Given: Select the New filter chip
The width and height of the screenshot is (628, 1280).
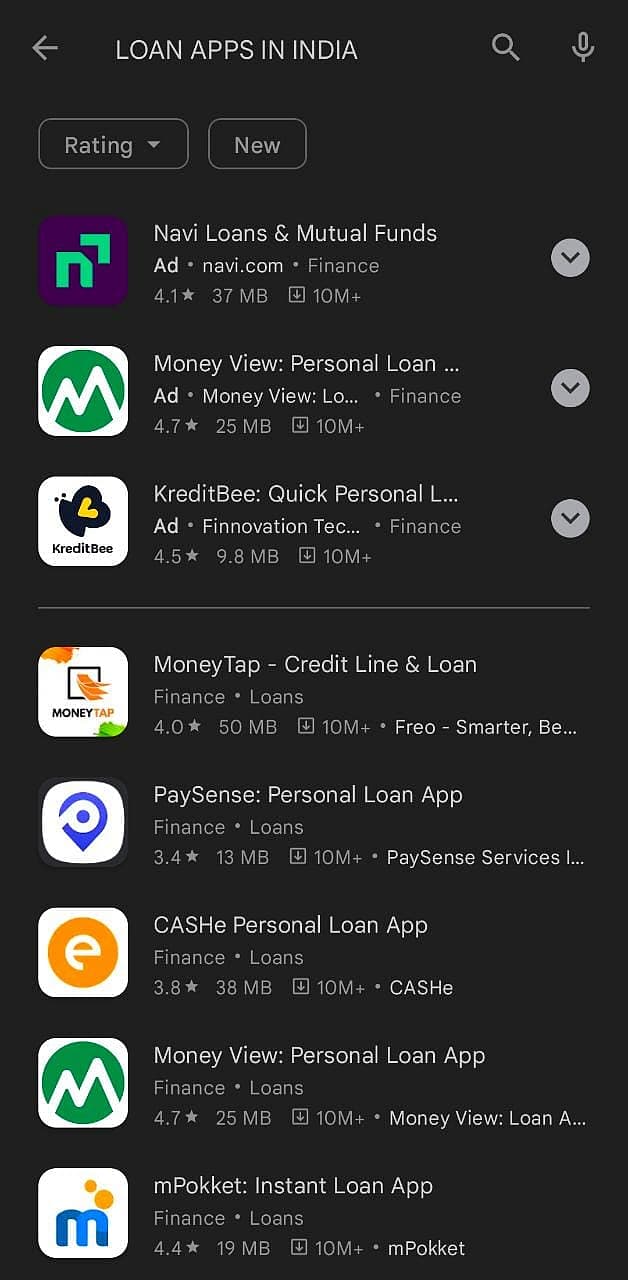Looking at the screenshot, I should [x=257, y=144].
